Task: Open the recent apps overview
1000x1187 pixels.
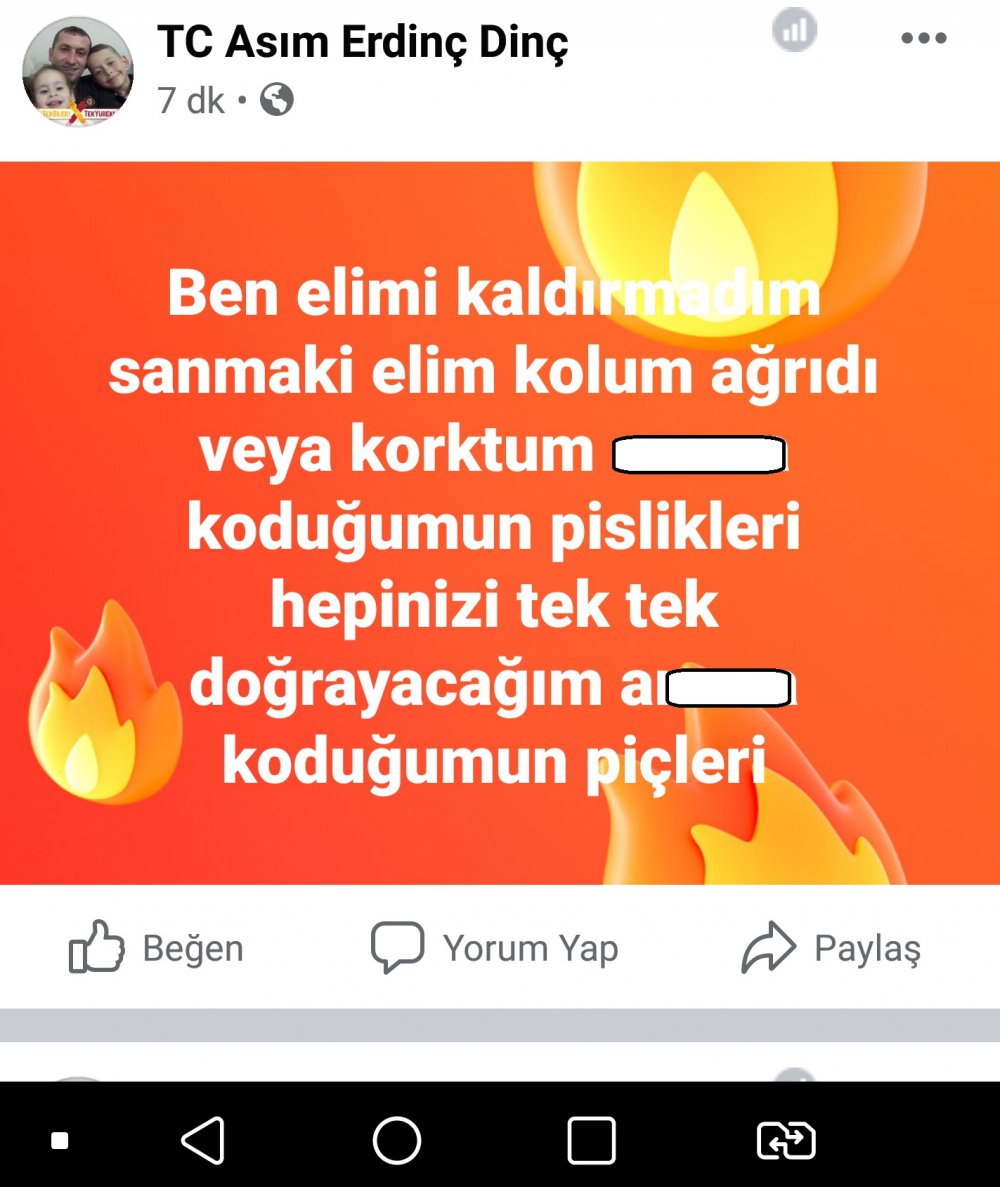Action: pos(591,1140)
